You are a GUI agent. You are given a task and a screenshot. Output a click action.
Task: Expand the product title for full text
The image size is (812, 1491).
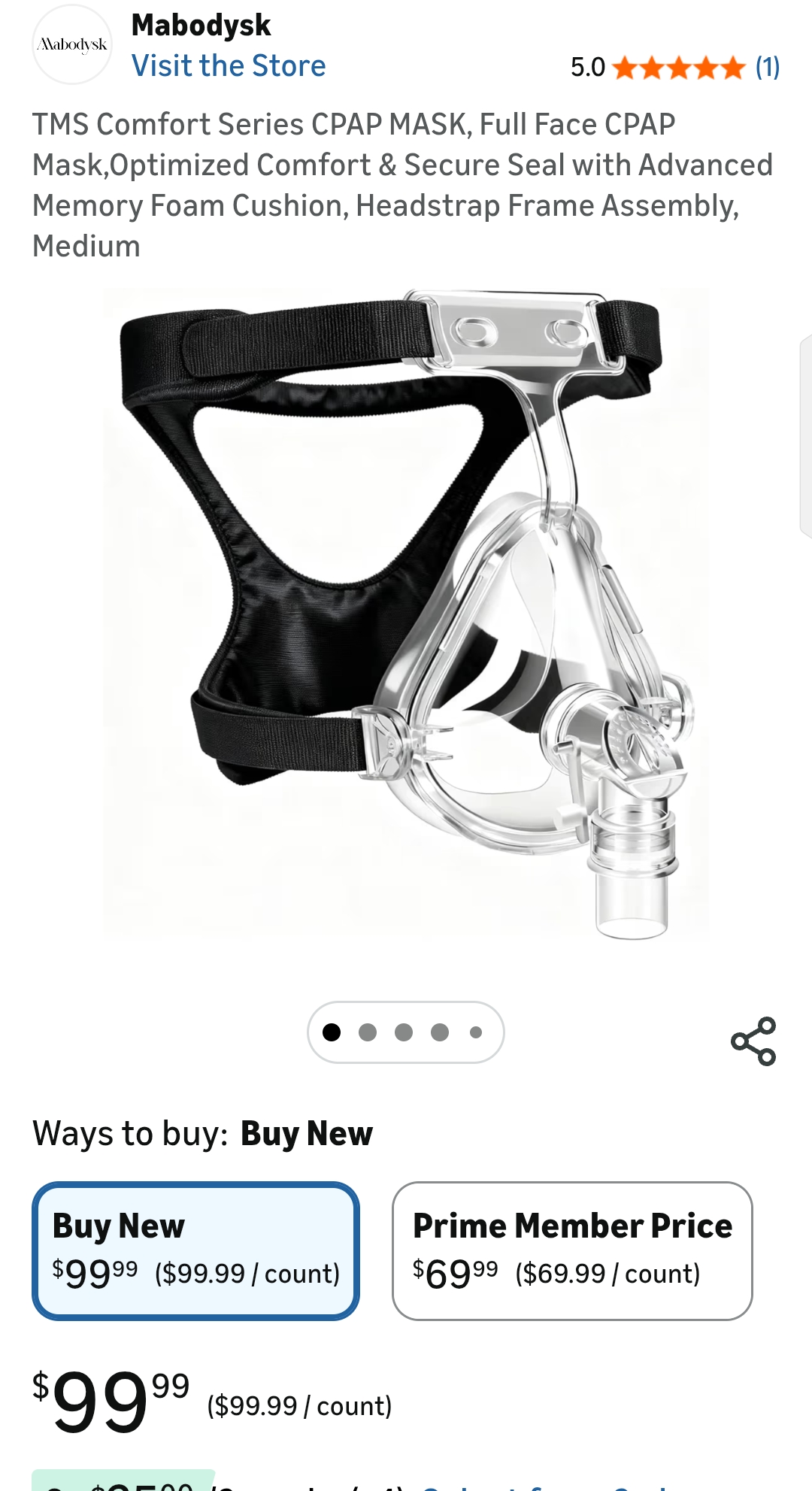402,184
